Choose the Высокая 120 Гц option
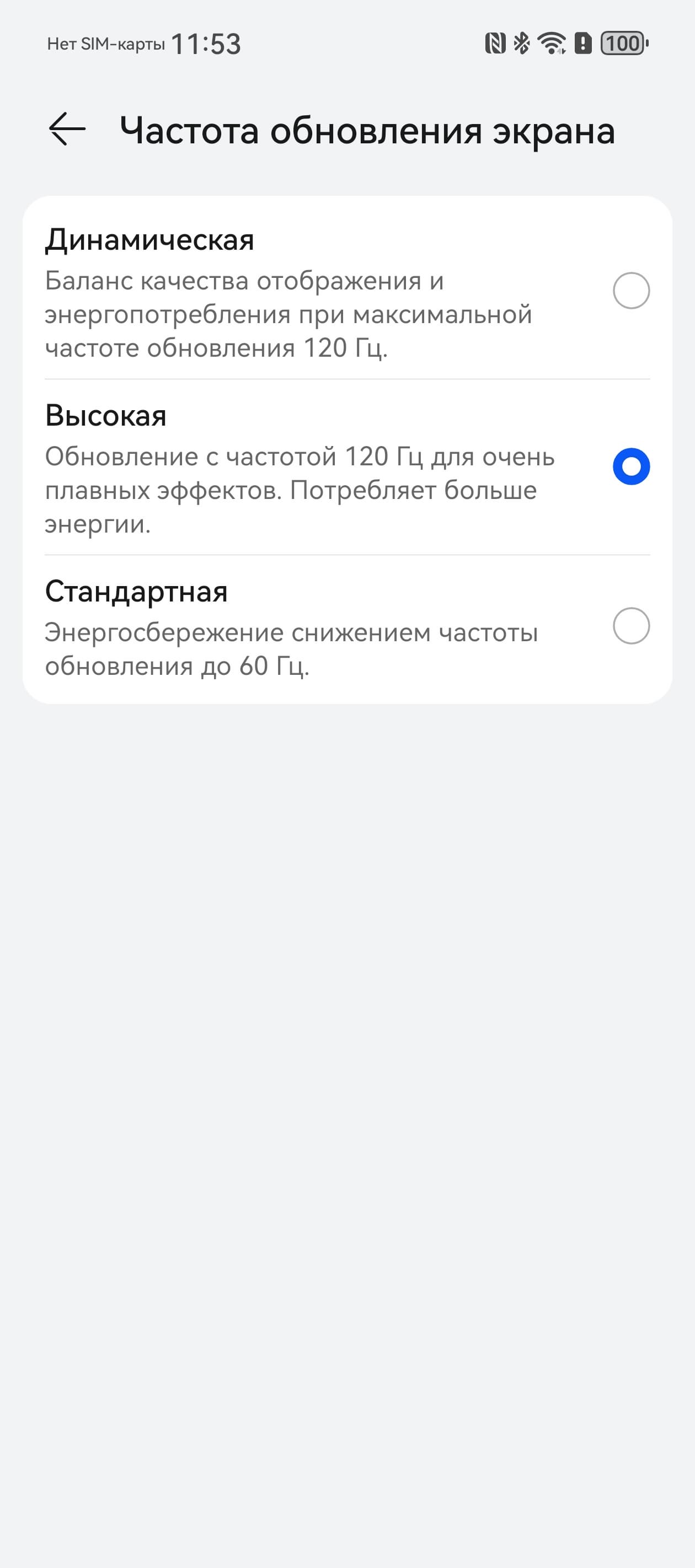The image size is (695, 1568). point(630,467)
